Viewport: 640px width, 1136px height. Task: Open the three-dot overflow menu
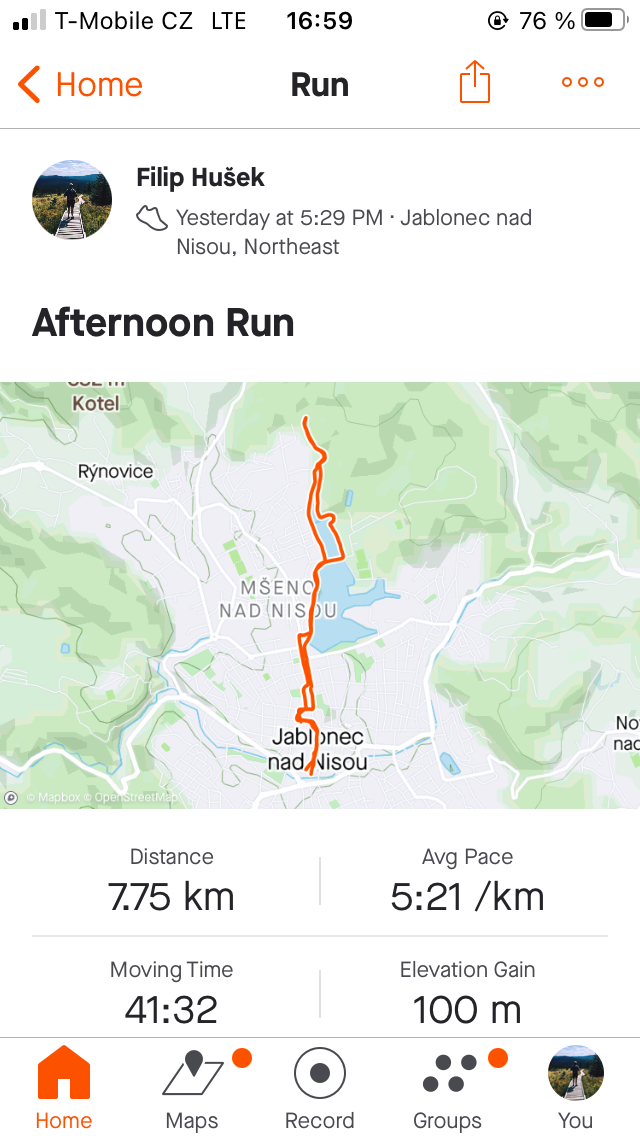click(x=583, y=82)
